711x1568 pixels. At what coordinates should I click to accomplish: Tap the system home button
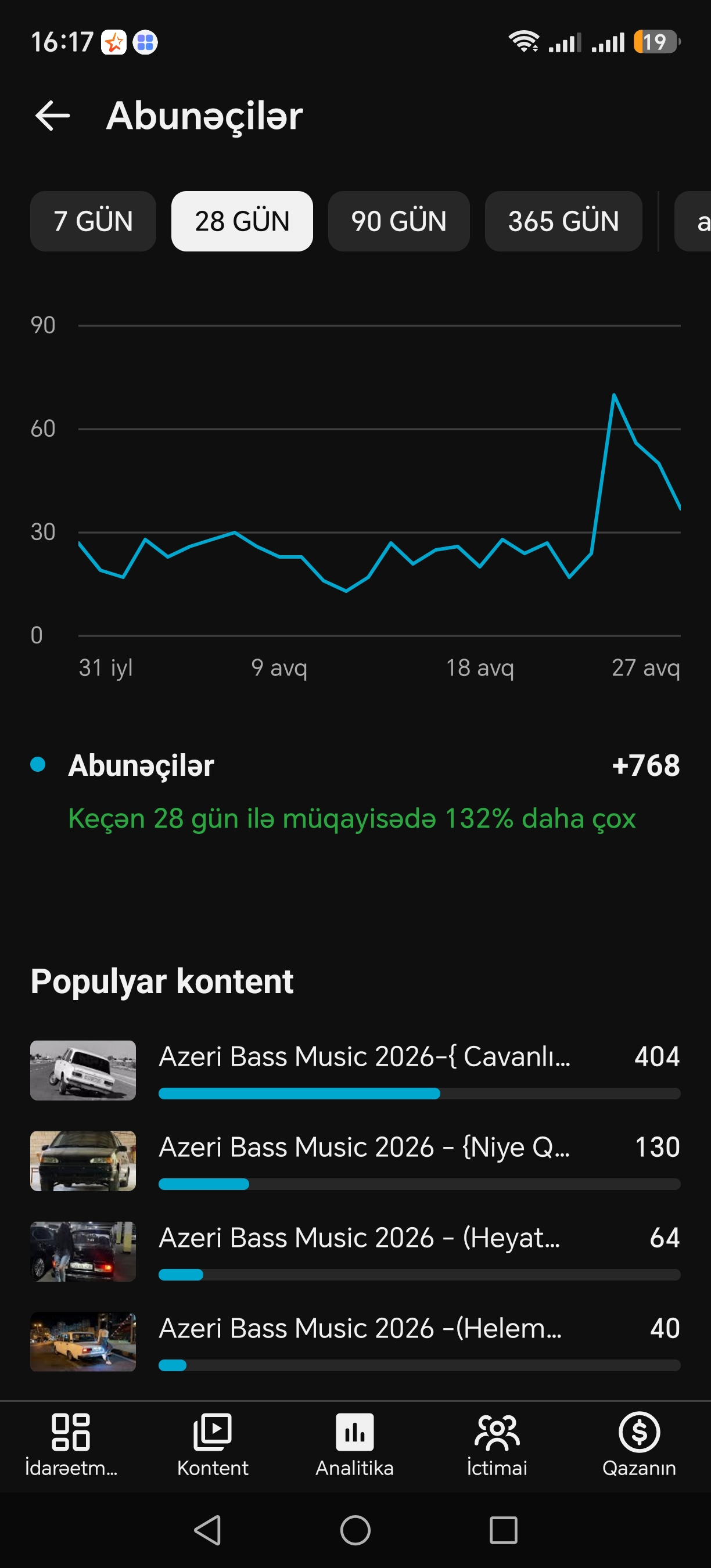[x=355, y=1530]
